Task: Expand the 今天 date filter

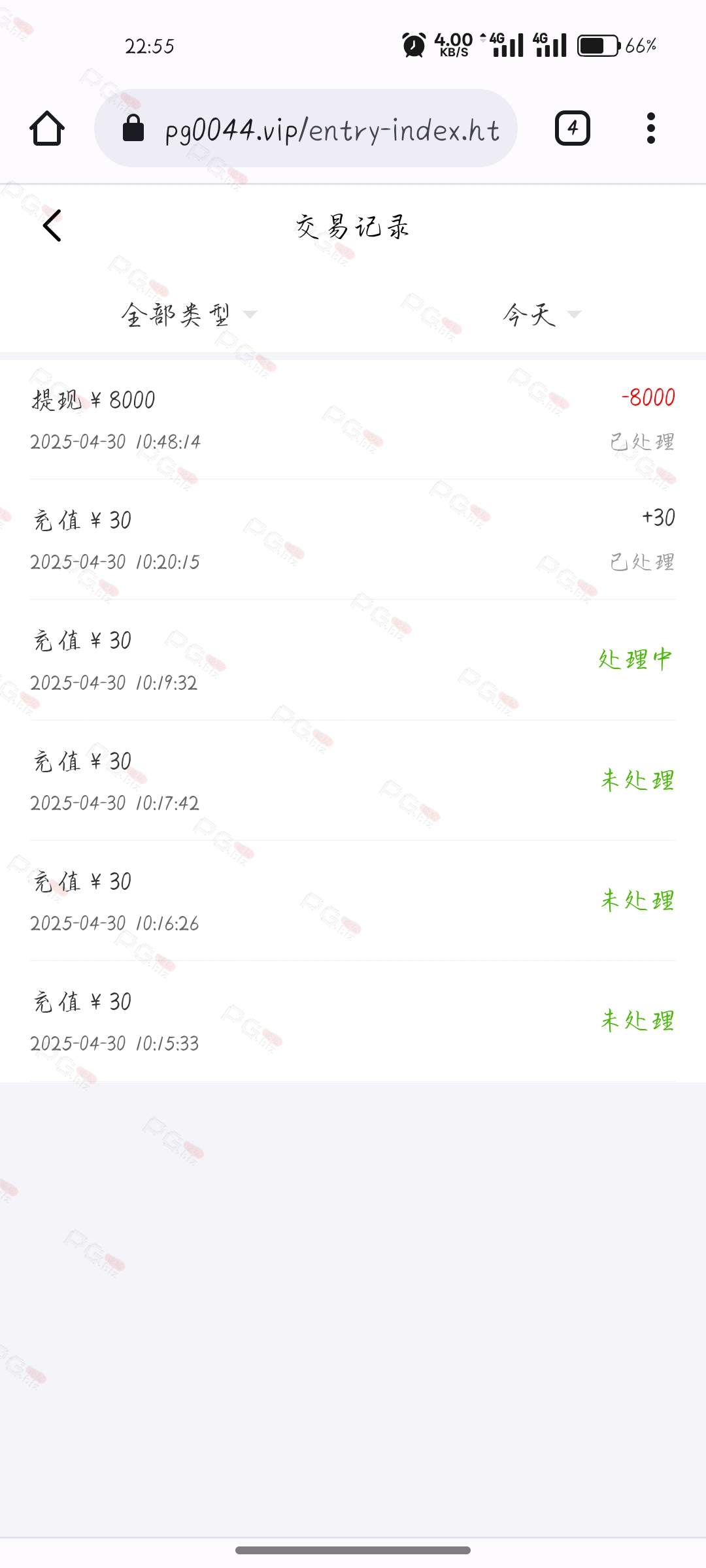Action: [x=541, y=315]
